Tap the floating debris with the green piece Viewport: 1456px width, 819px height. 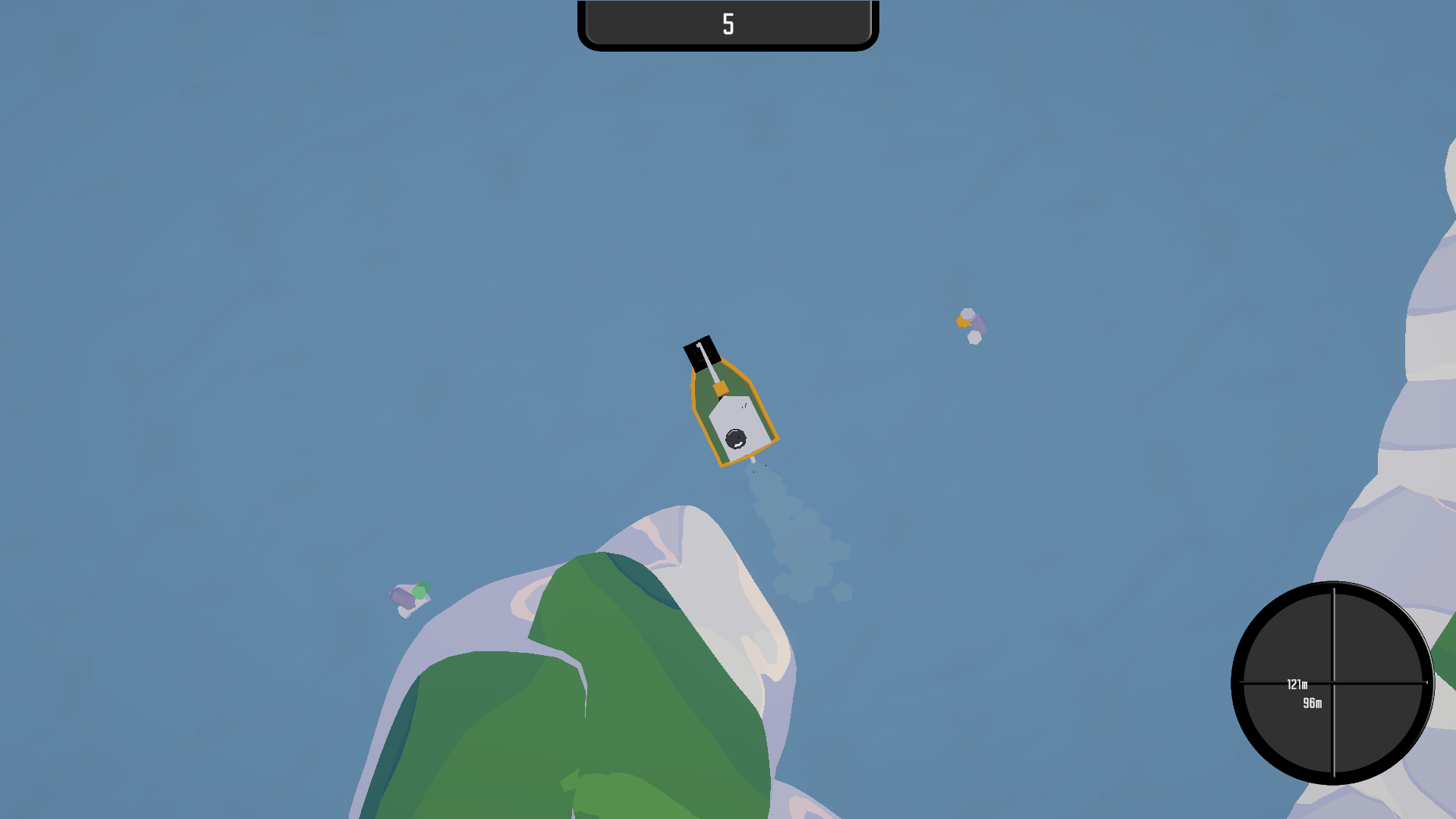coord(410,598)
